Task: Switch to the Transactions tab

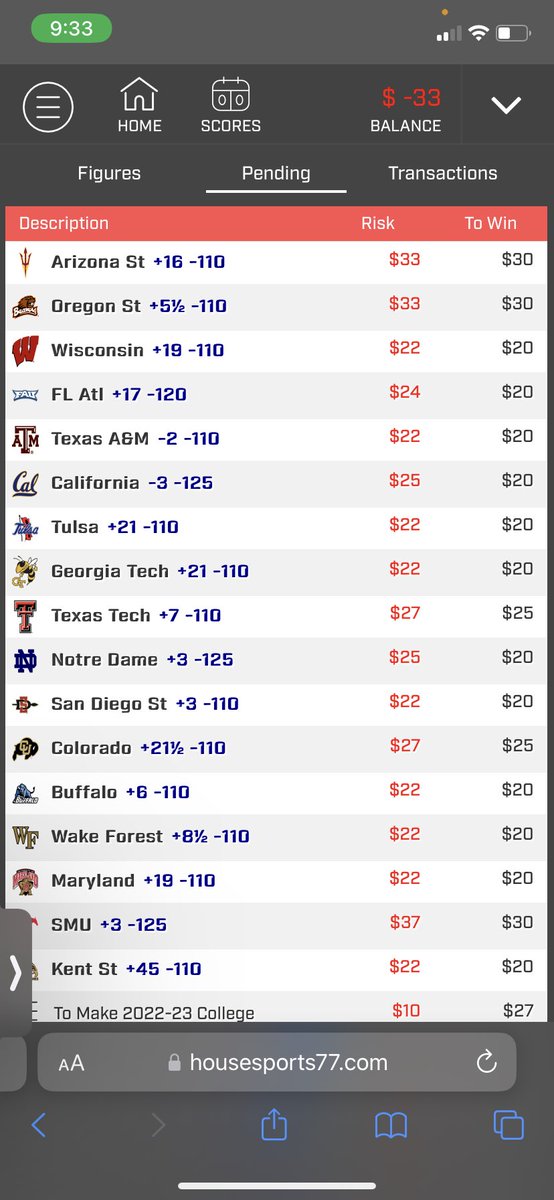Action: pos(443,173)
